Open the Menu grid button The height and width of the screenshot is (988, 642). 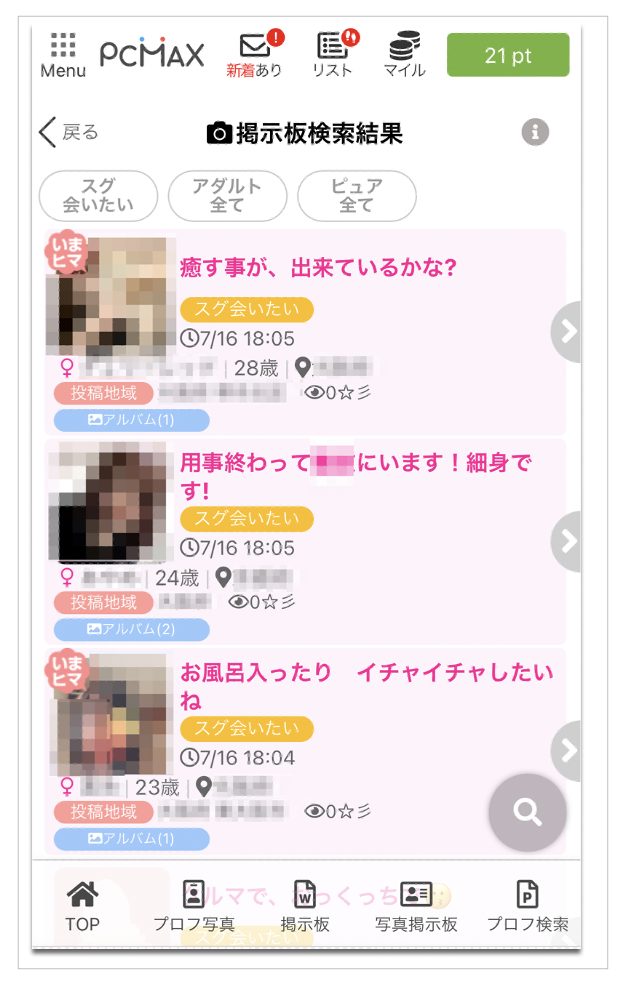[63, 54]
